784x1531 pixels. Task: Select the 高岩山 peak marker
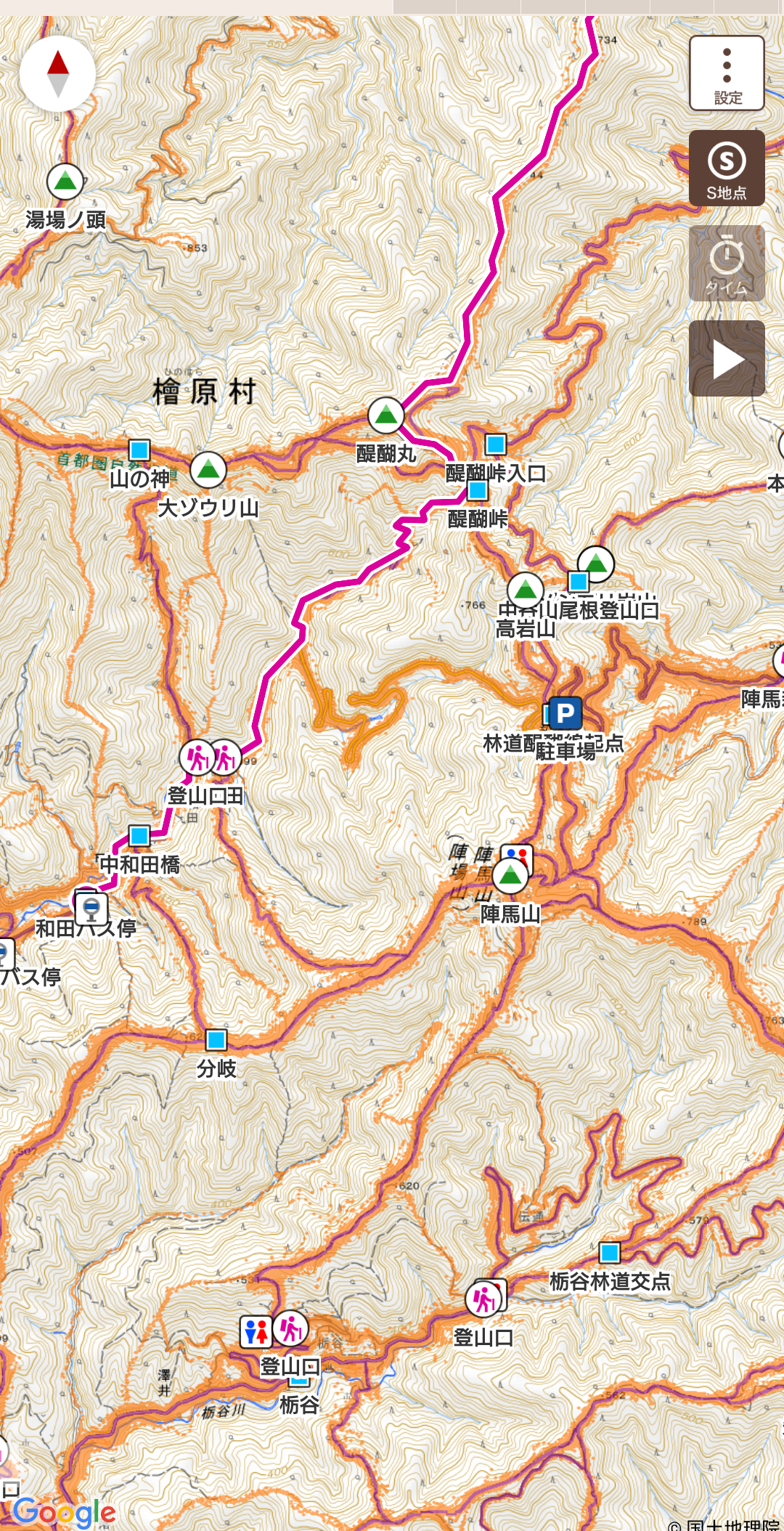coord(526,590)
